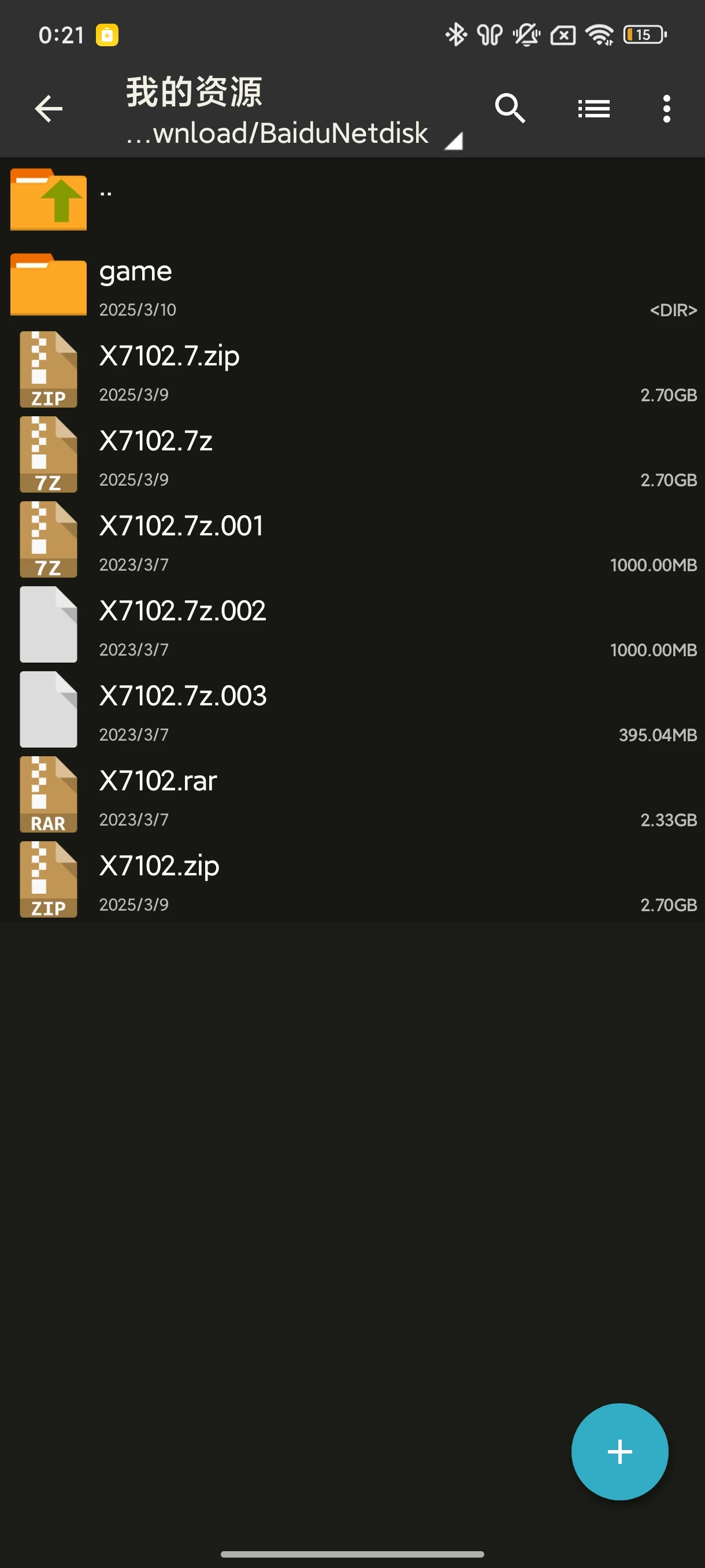Select the X7102.7z.003 file

click(x=352, y=711)
